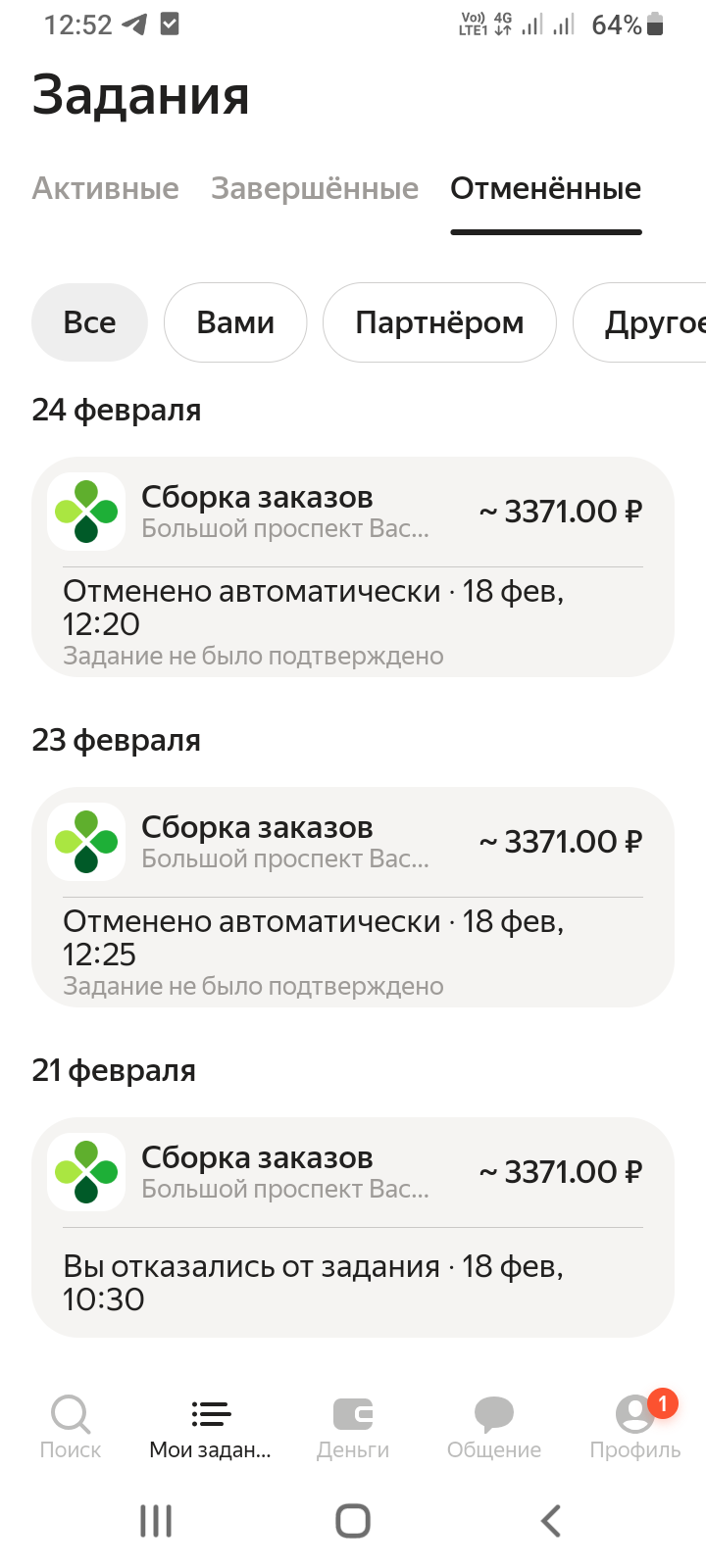Open the task card cancelled at 12:20
Screen dimensions: 706x1568
coord(353,566)
